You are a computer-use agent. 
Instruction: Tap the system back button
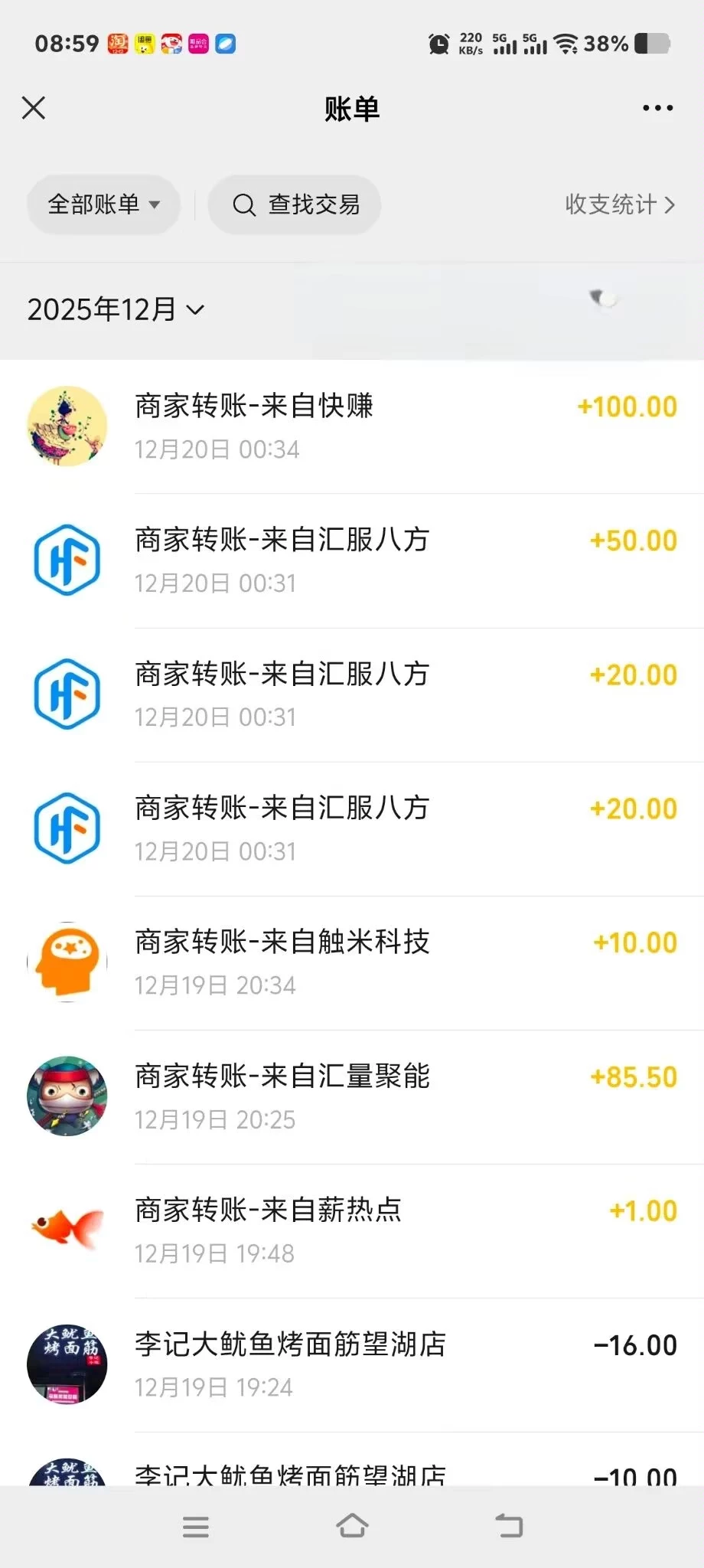click(x=509, y=1526)
